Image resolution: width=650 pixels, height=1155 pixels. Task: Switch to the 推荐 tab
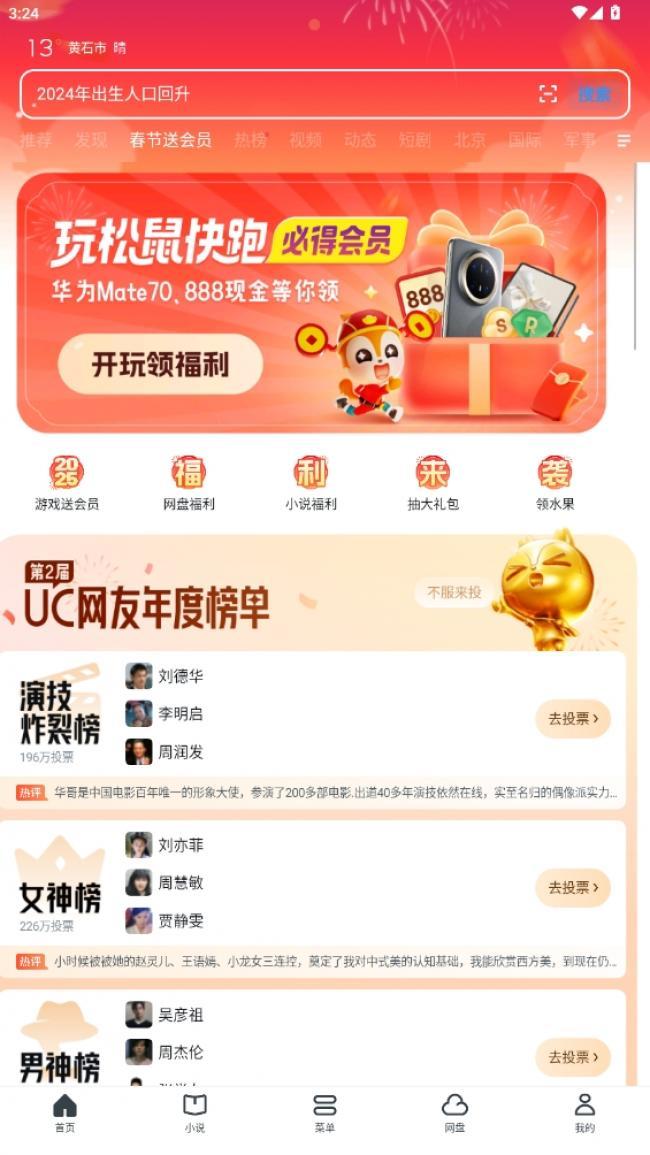[x=36, y=140]
